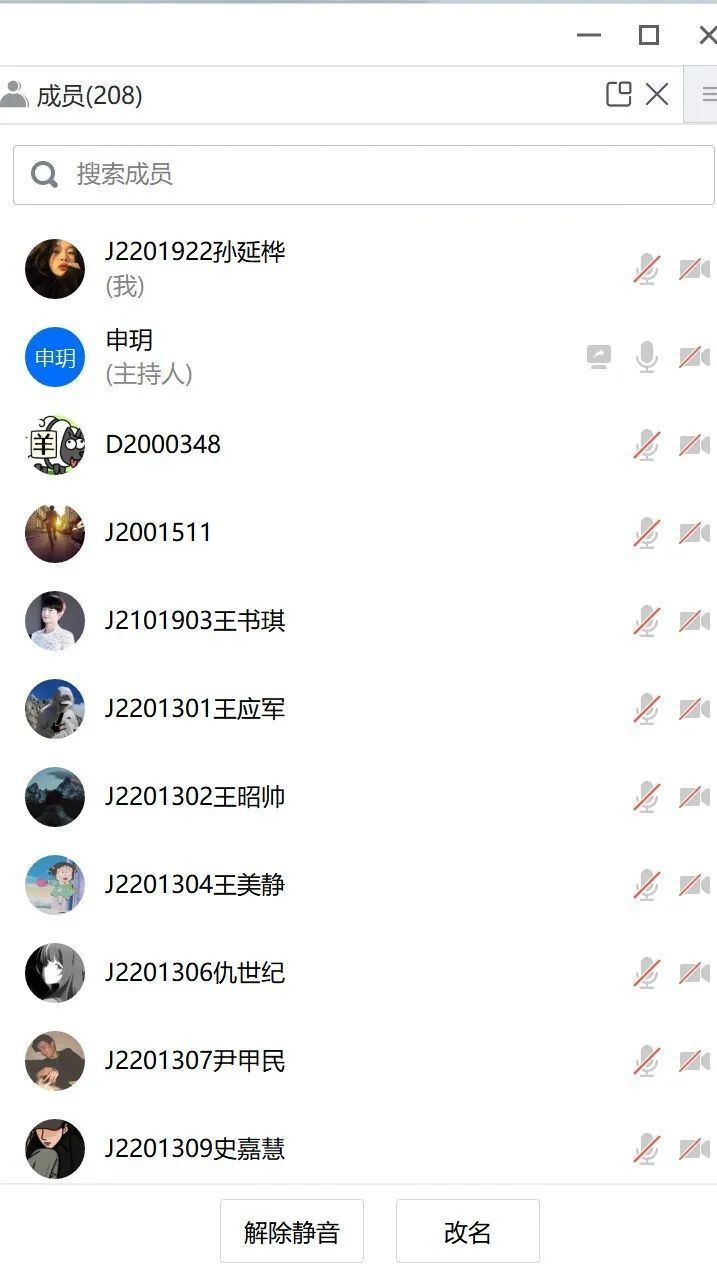This screenshot has height=1275, width=717.
Task: Tap 解除静音 to unmute yourself
Action: [292, 1231]
